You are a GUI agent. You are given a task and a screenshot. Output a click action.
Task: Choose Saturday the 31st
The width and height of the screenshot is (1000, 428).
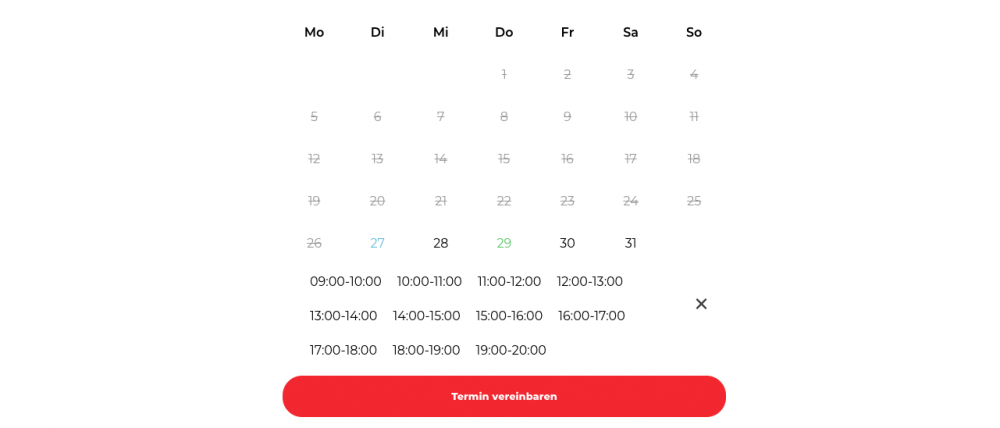[x=630, y=243]
